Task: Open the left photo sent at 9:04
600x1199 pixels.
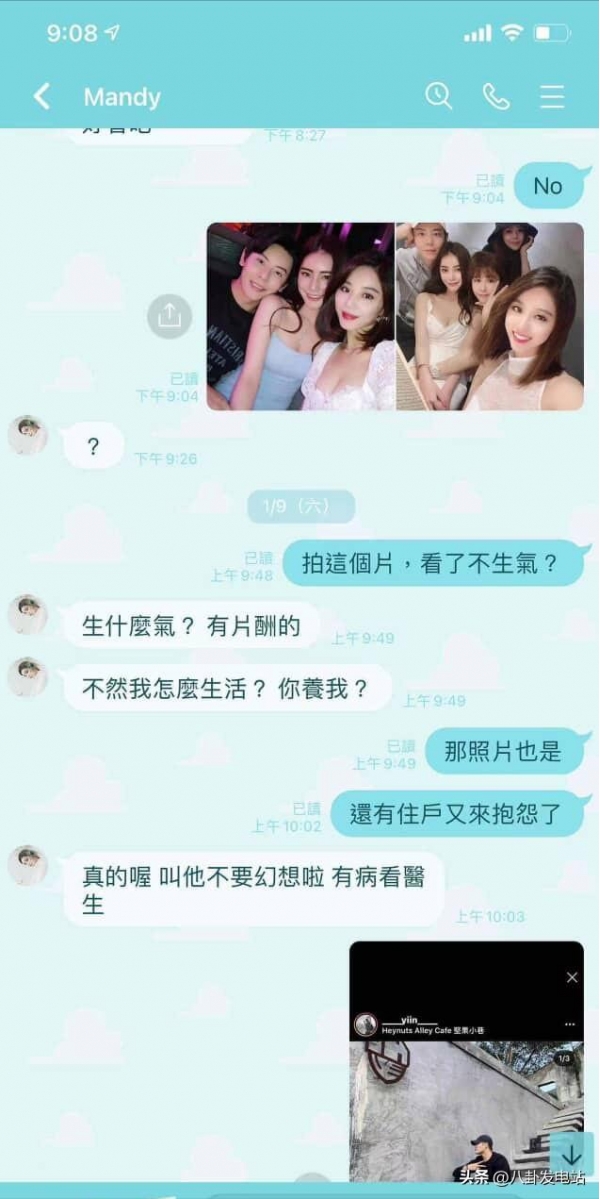Action: (300, 316)
